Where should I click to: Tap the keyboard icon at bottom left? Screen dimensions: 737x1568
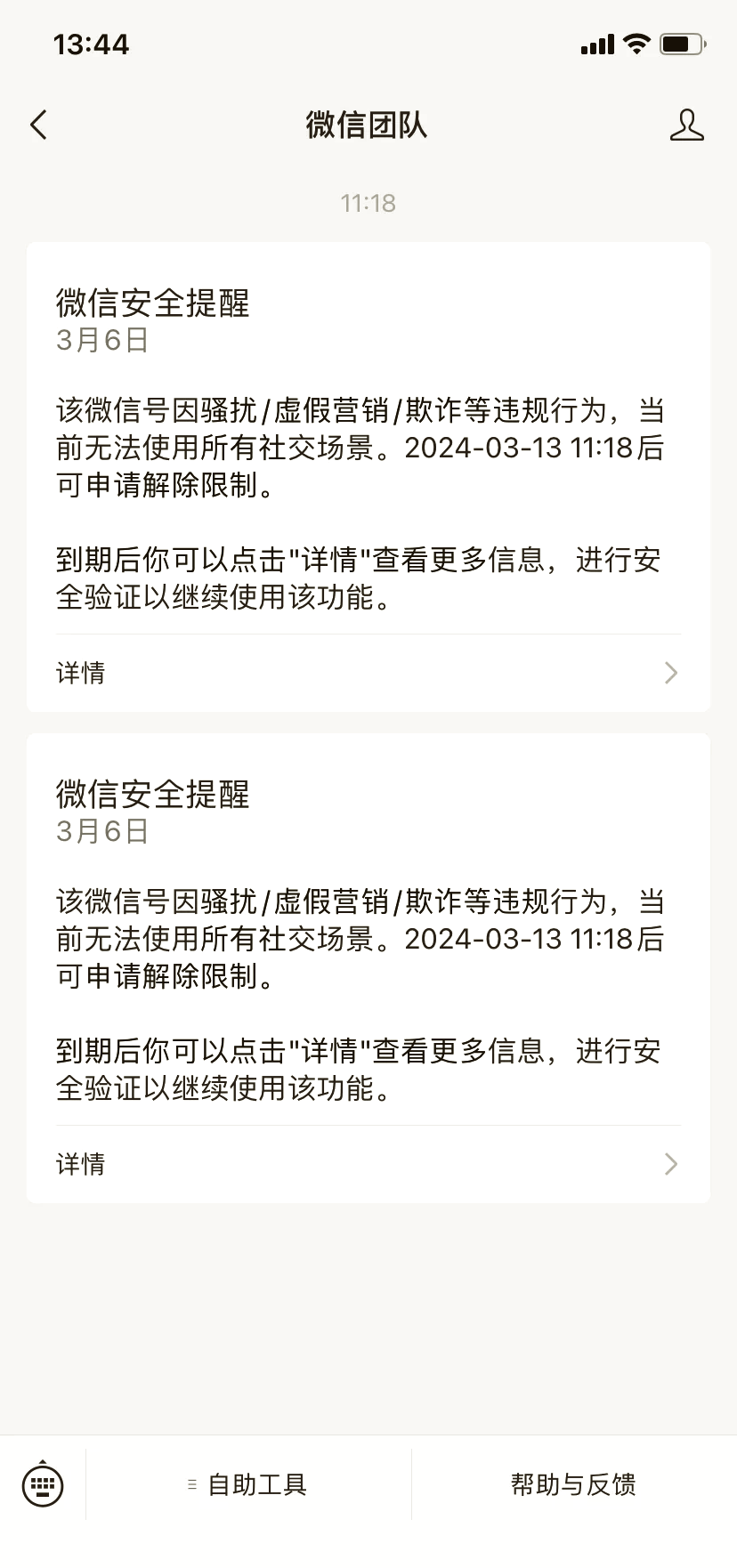coord(43,1483)
